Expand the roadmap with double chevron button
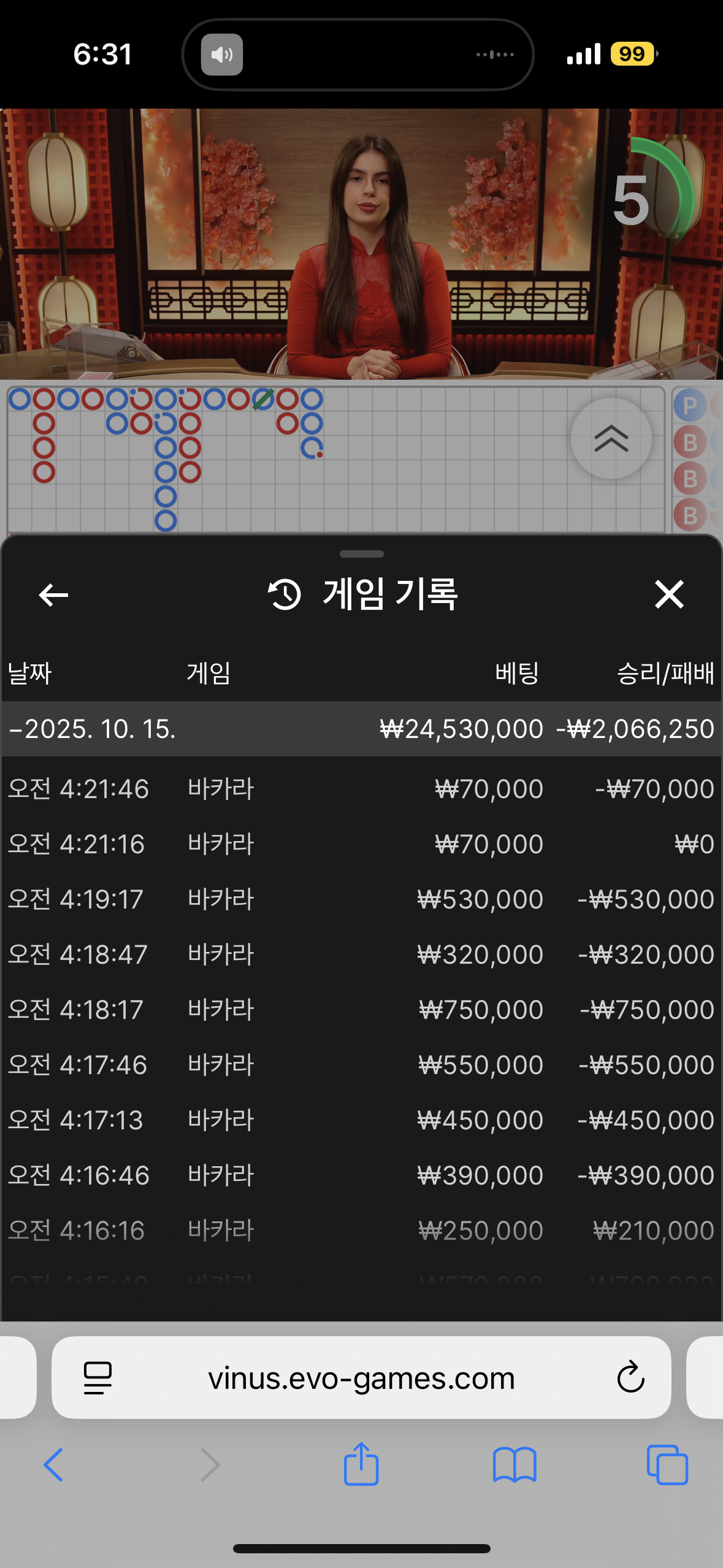The width and height of the screenshot is (723, 1568). click(x=611, y=438)
